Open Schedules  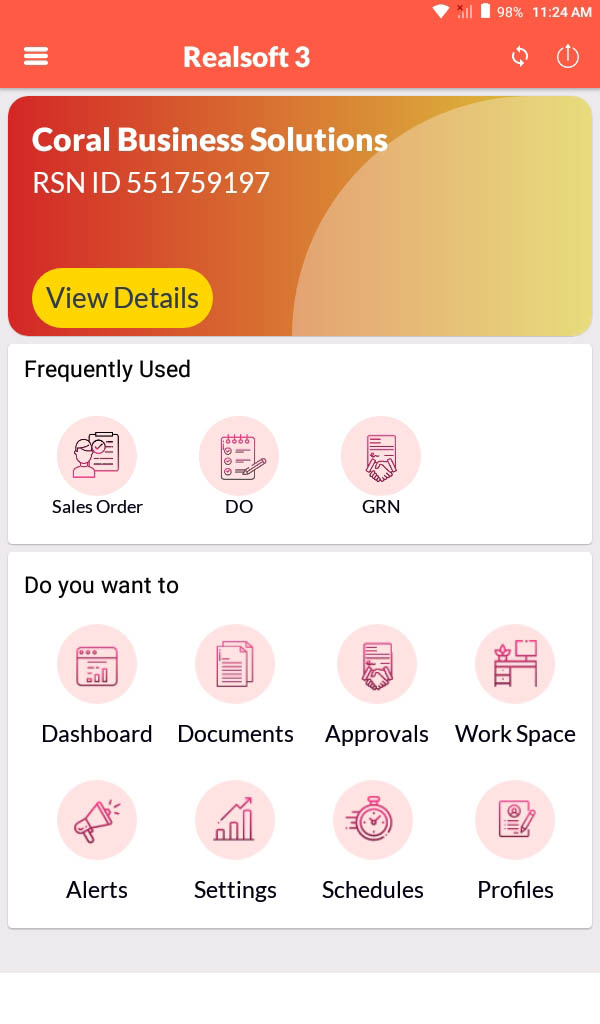point(373,821)
